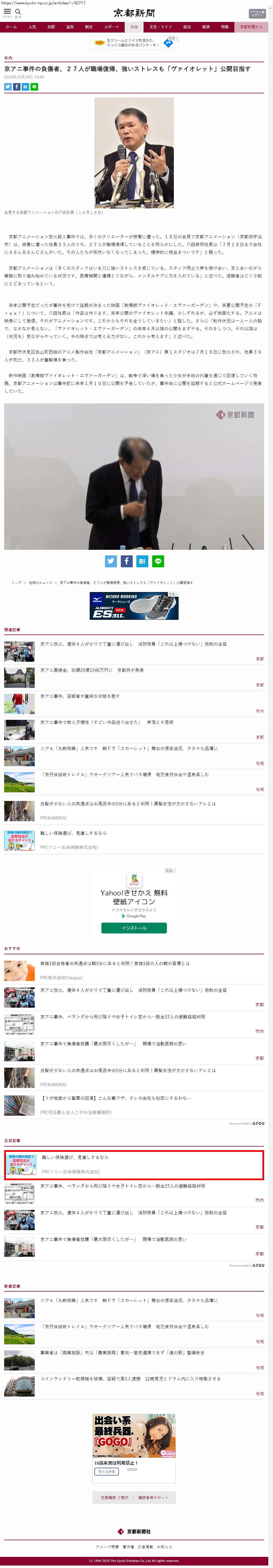Open the hamburger menu
The height and width of the screenshot is (1568, 273).
coord(7,12)
